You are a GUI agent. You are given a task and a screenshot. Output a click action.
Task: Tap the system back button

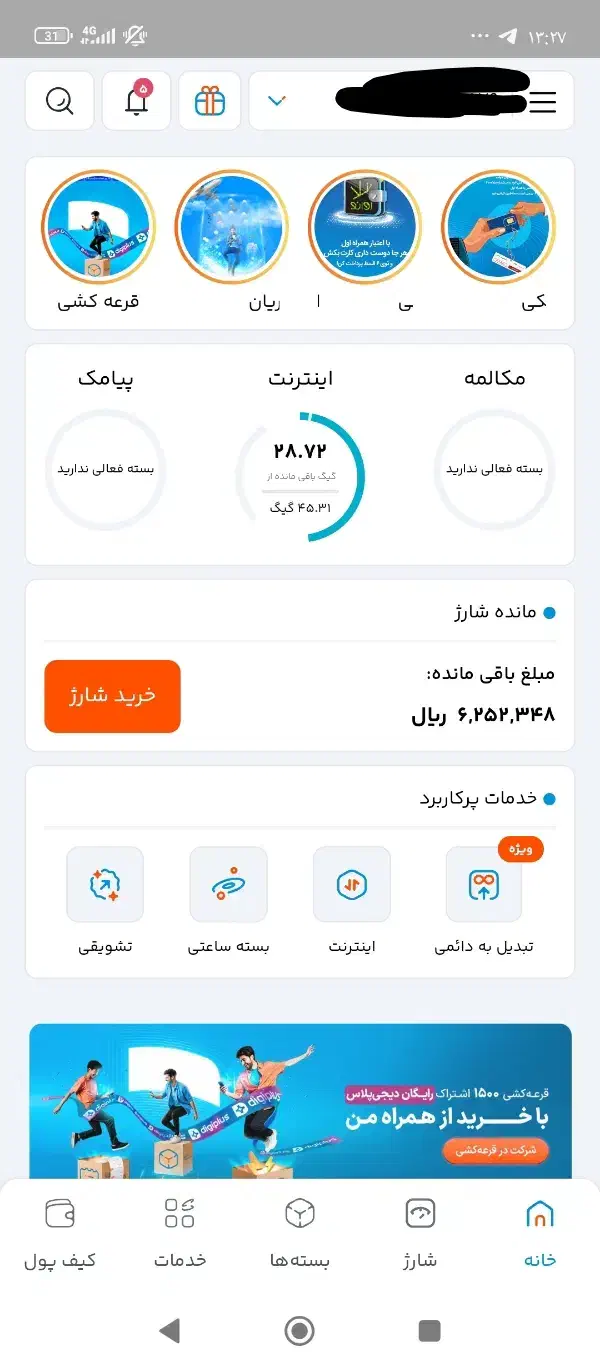tap(170, 1330)
